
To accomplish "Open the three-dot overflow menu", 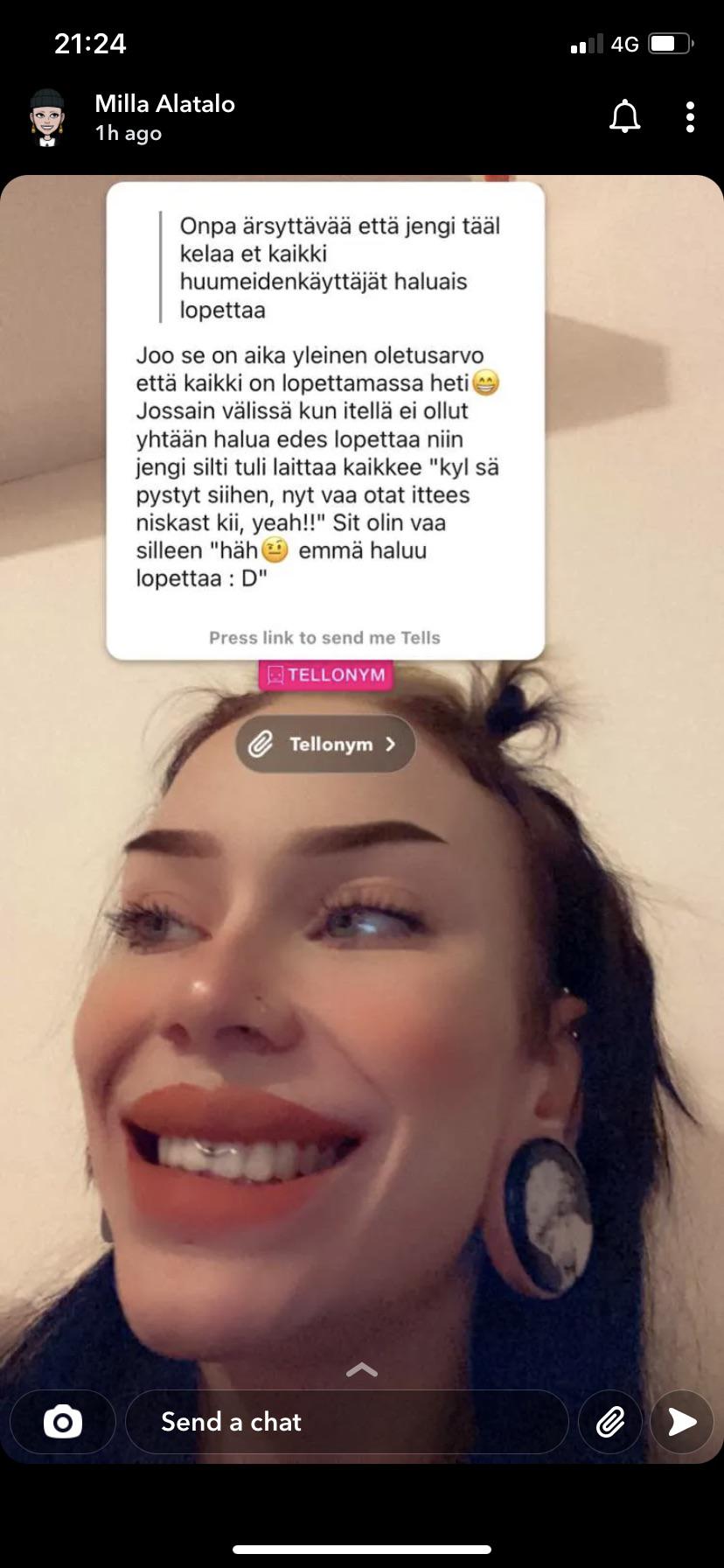I will 690,116.
